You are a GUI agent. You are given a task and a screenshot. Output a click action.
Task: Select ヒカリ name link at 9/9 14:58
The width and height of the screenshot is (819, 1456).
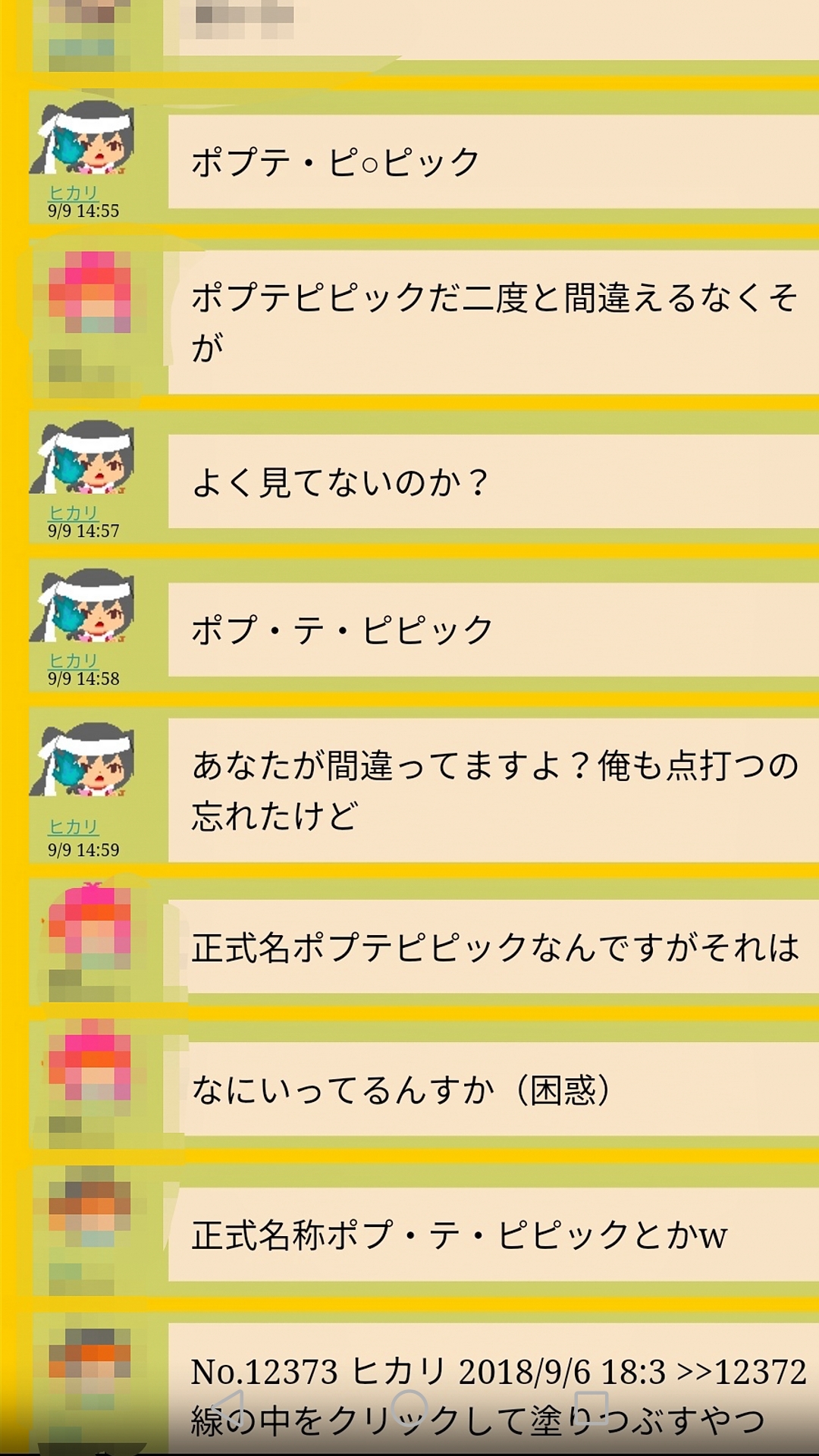[x=74, y=661]
